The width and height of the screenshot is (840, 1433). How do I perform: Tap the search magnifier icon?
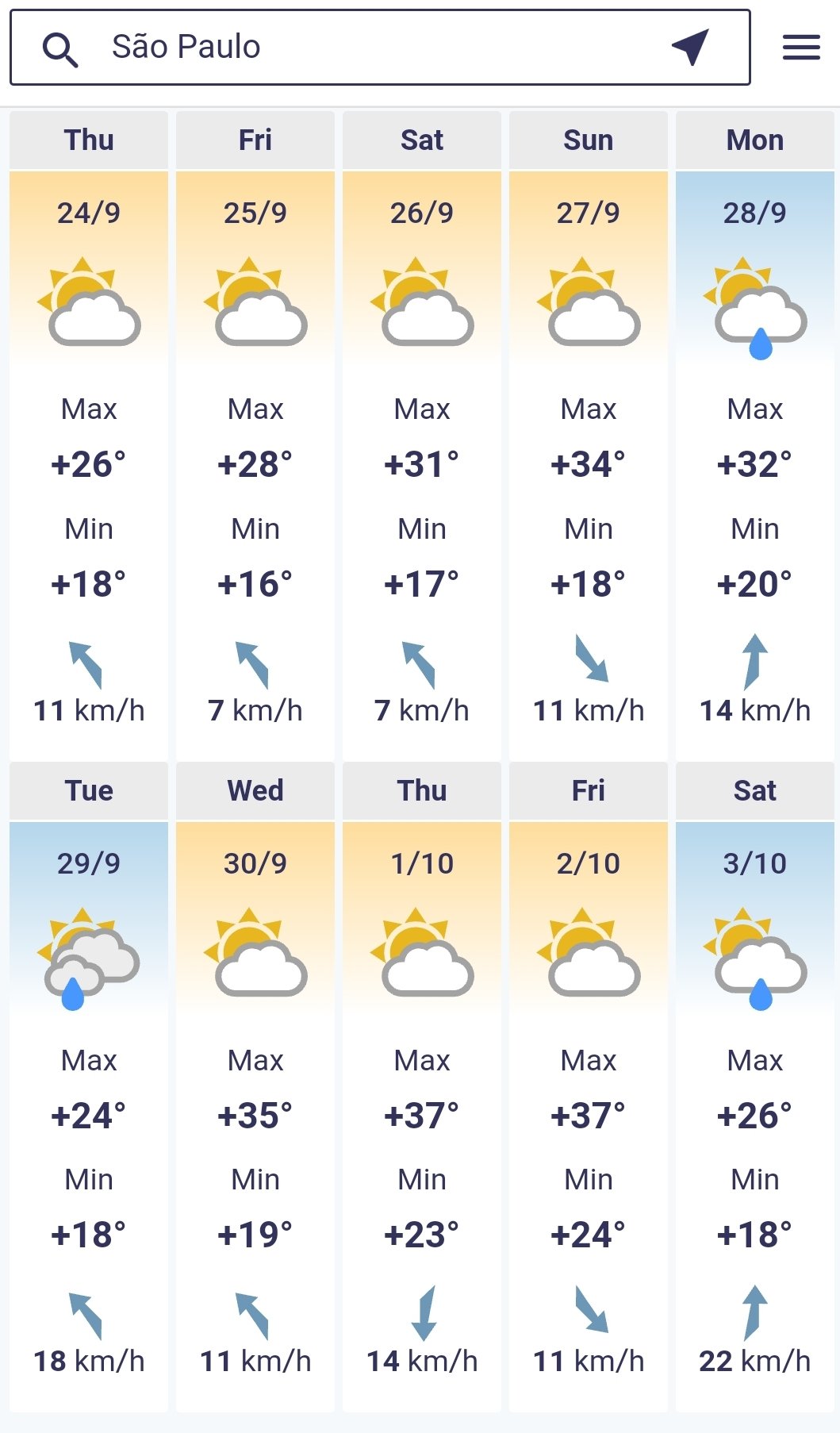(60, 49)
